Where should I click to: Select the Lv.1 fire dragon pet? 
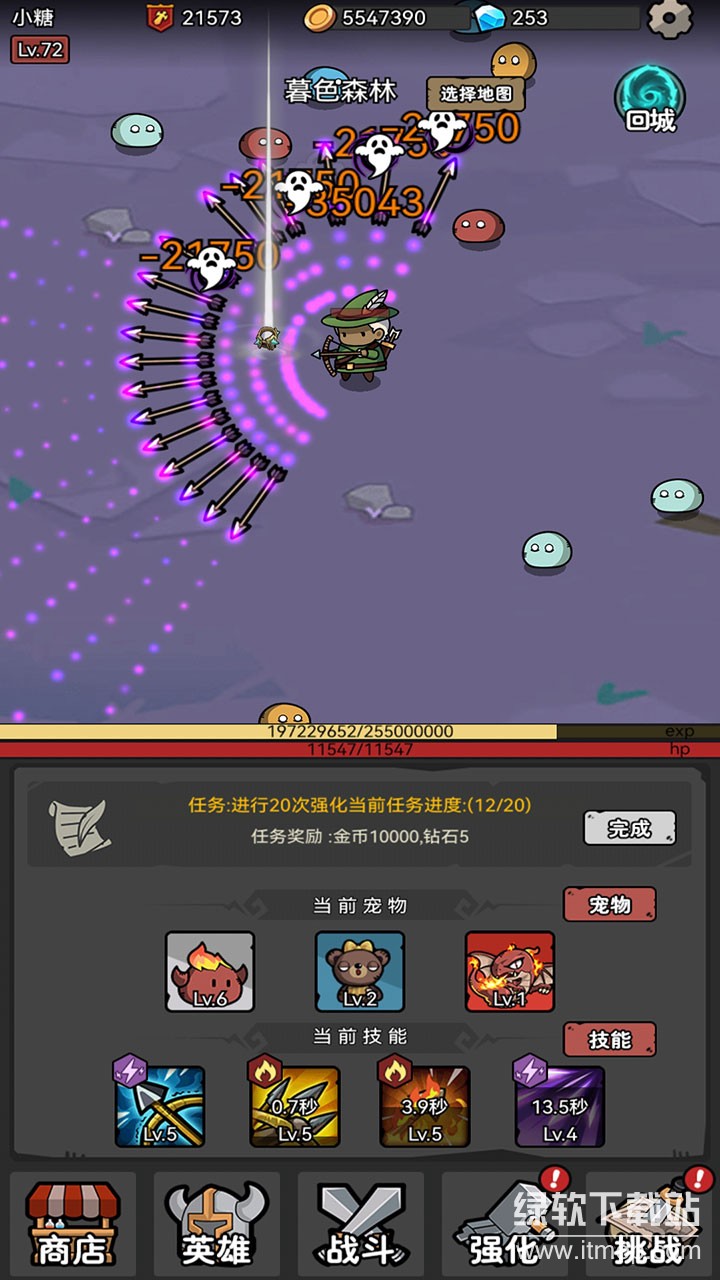pos(510,972)
